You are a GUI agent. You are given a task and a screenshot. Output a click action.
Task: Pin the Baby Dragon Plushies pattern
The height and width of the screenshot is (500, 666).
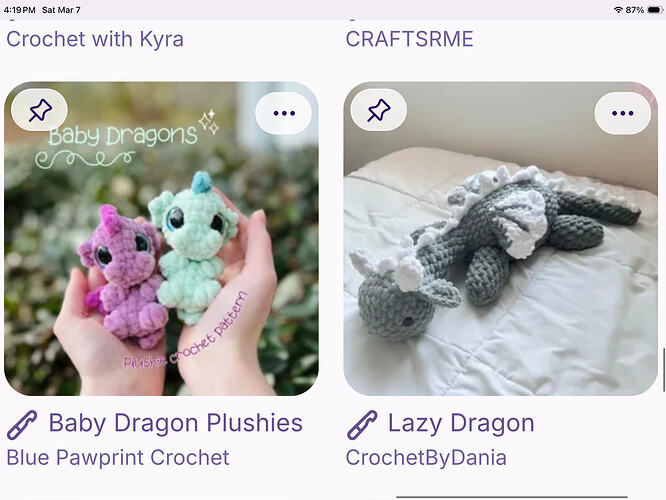click(x=39, y=111)
